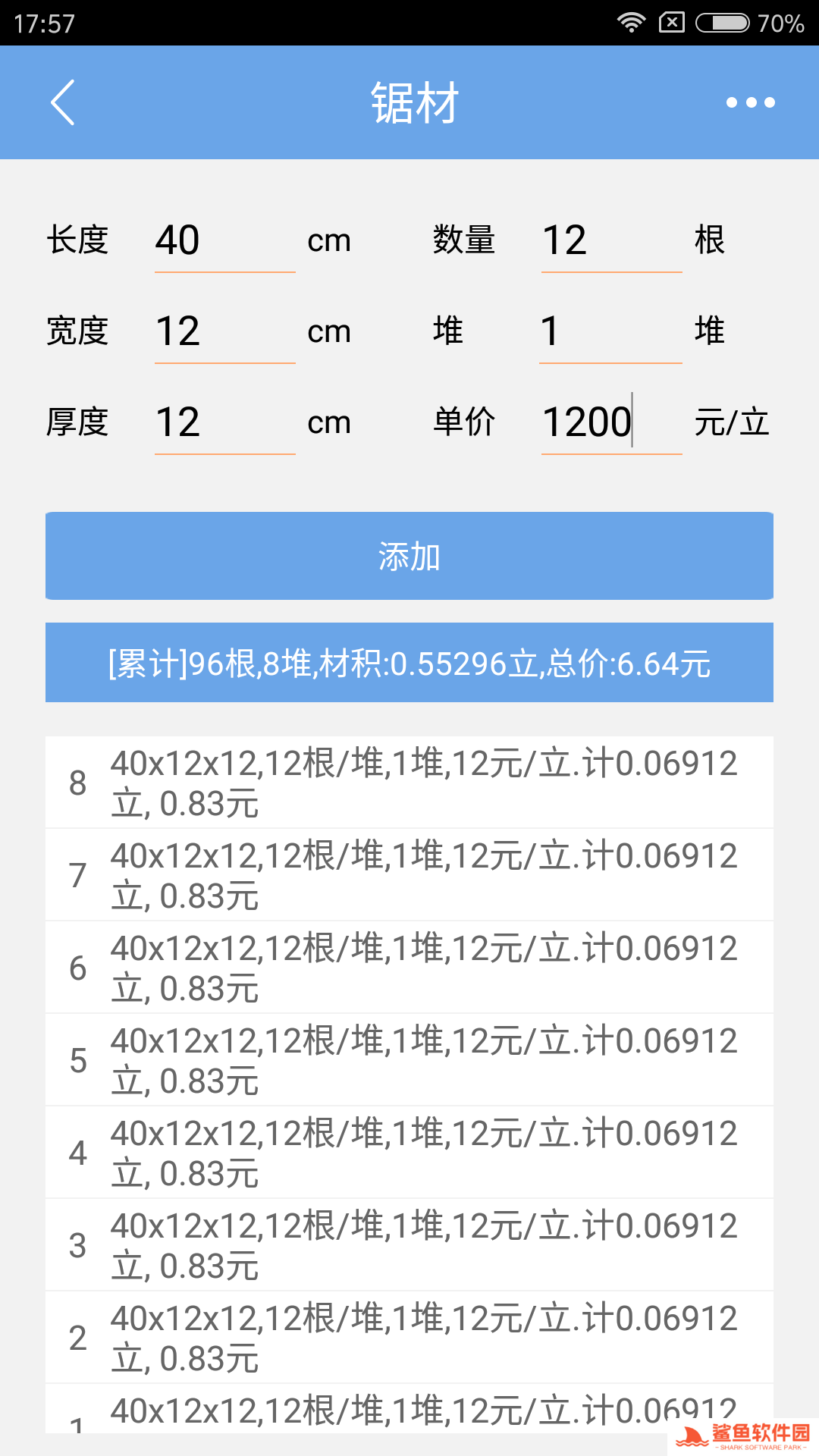This screenshot has width=819, height=1456.
Task: Select list entry number 8
Action: coord(409,783)
